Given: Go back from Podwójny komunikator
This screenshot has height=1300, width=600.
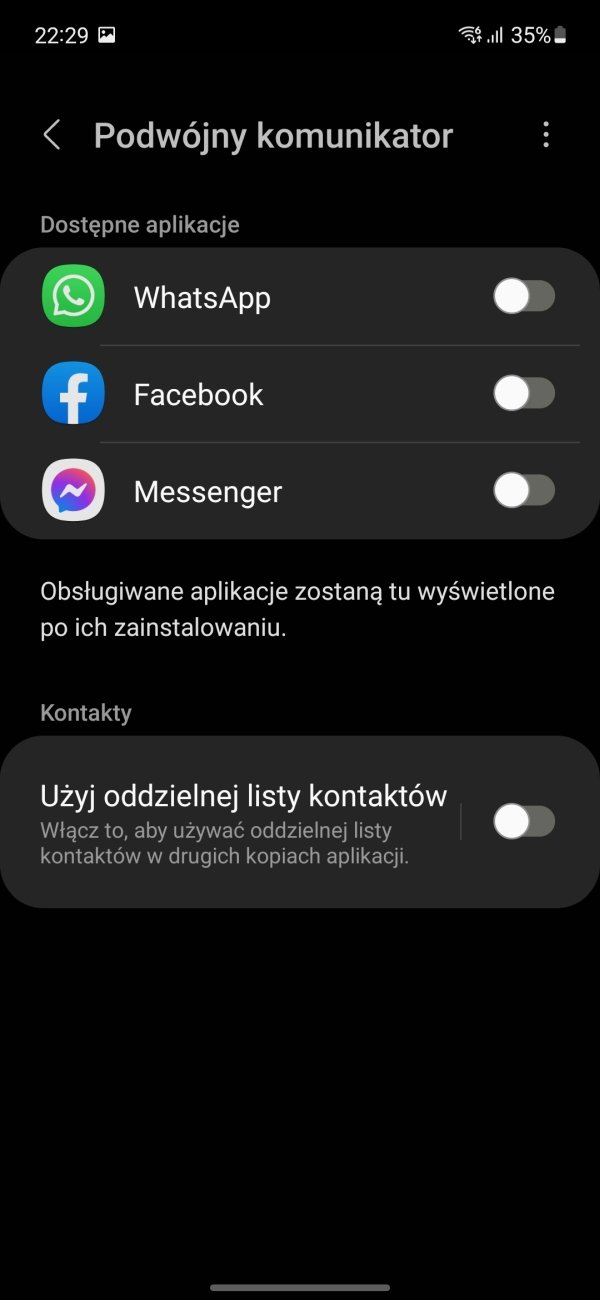Looking at the screenshot, I should point(52,135).
